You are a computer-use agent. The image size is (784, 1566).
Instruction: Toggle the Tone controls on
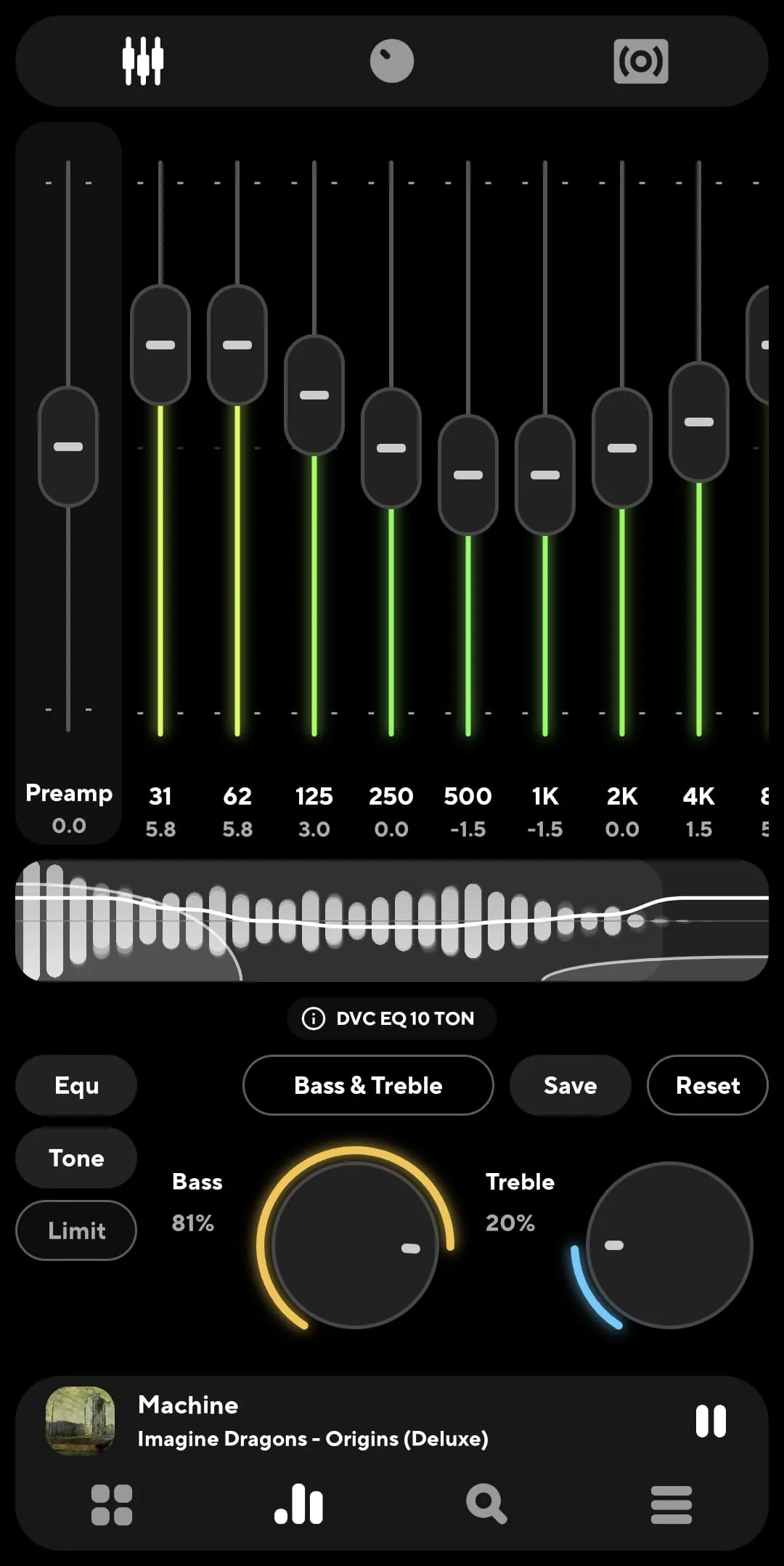pos(75,1158)
